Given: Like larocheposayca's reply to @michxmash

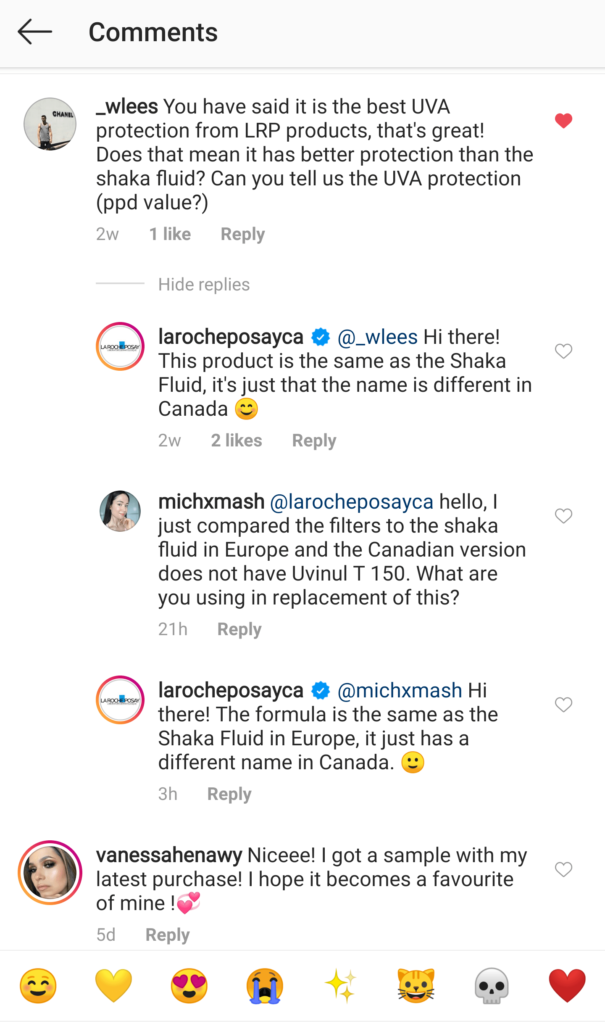Looking at the screenshot, I should [563, 705].
